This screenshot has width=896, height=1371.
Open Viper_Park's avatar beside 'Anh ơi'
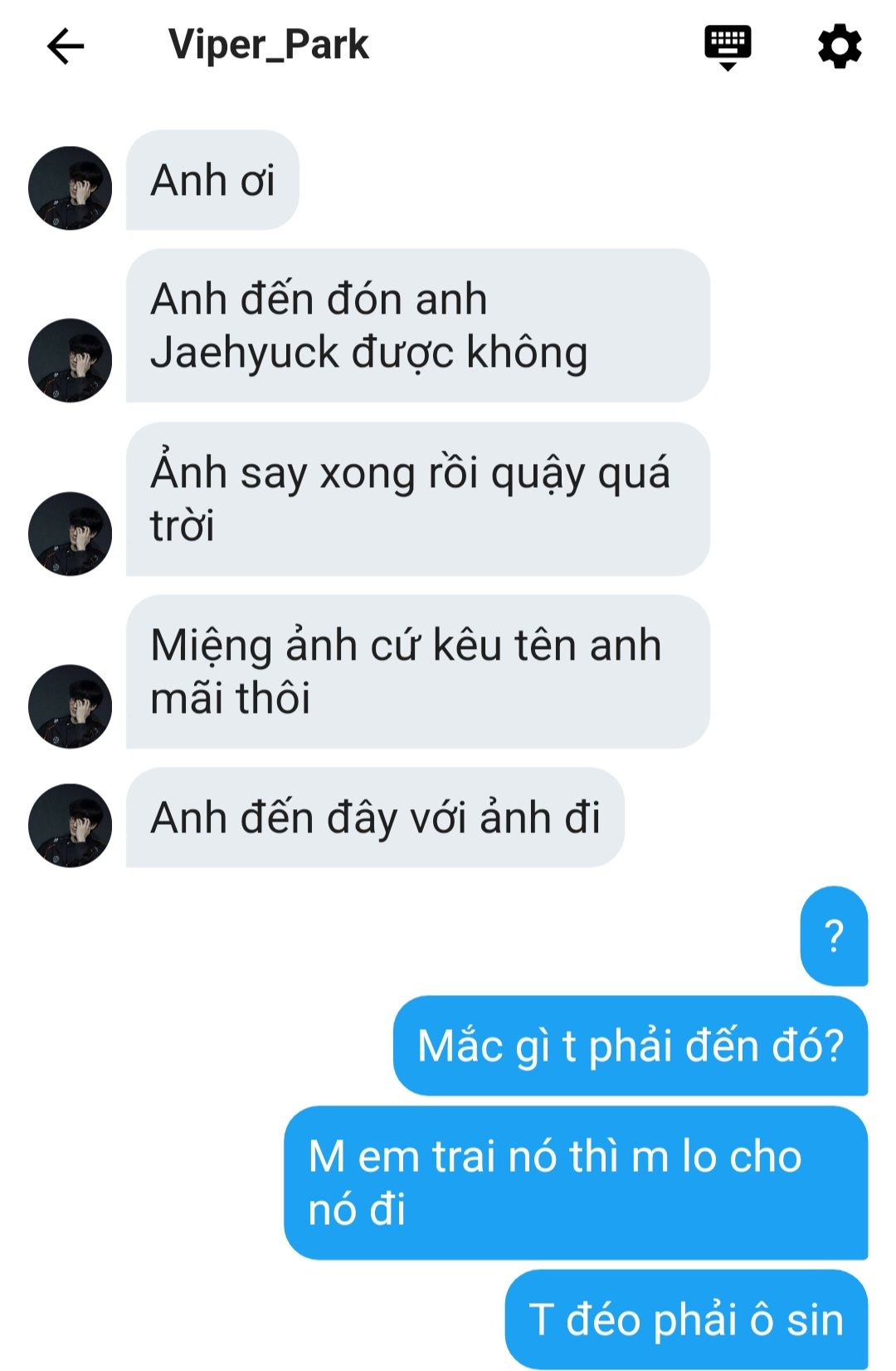click(x=70, y=188)
